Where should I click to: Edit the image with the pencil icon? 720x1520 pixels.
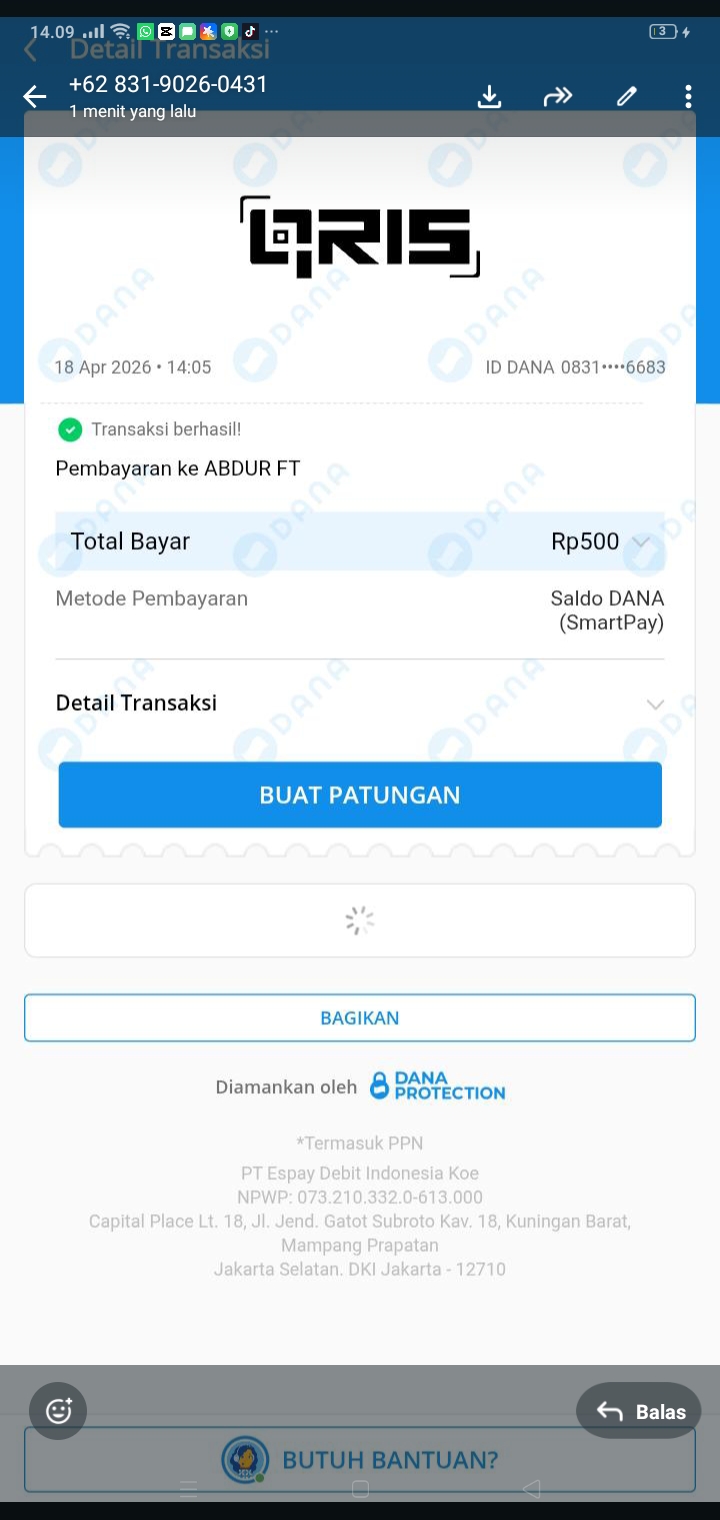click(627, 96)
